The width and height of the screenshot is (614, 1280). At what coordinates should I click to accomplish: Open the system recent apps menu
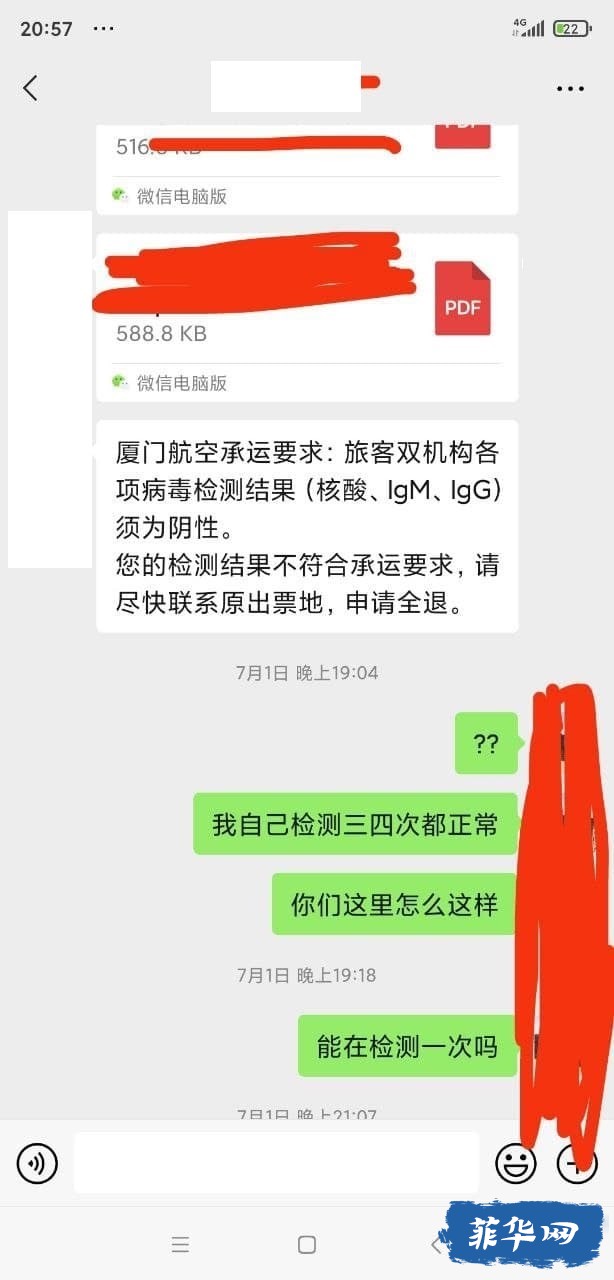click(180, 1244)
